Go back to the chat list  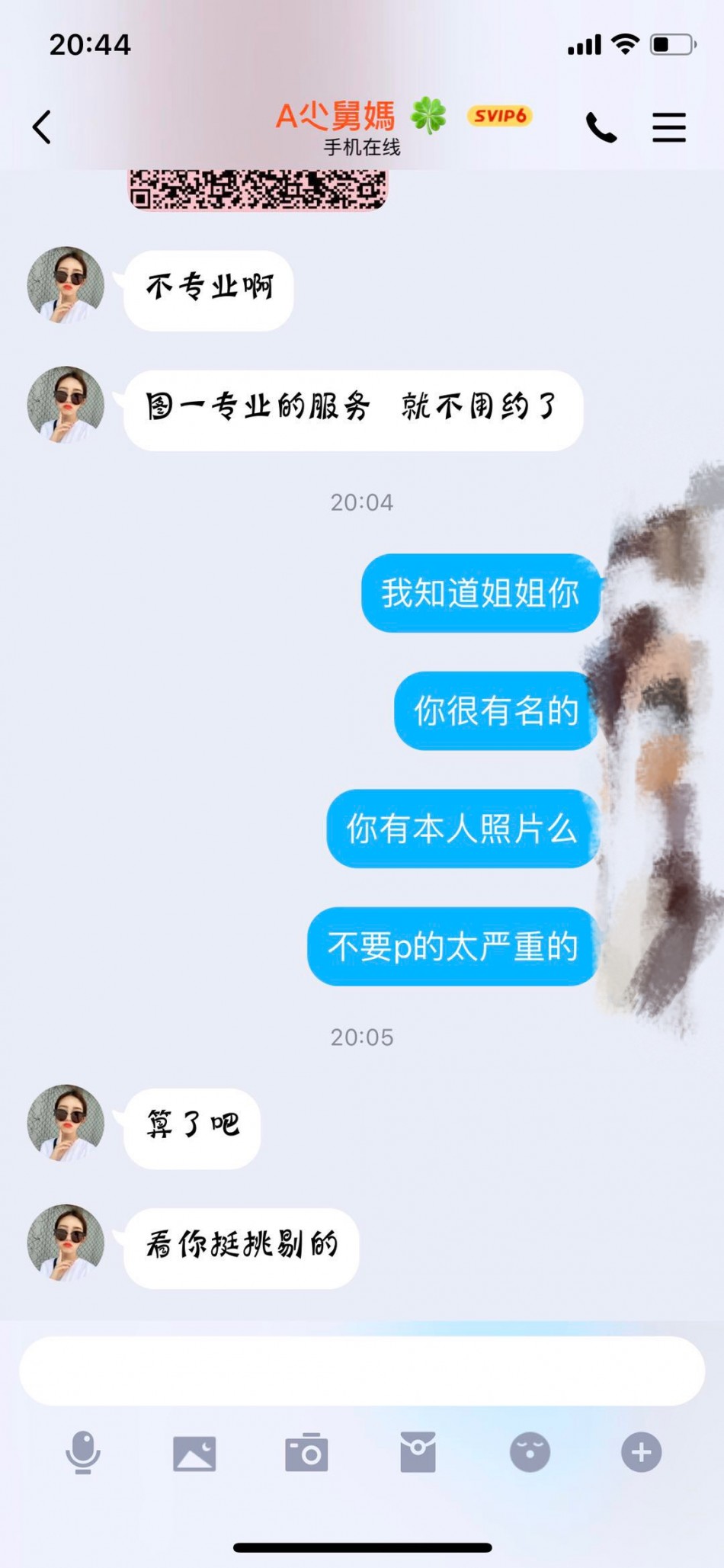point(43,127)
